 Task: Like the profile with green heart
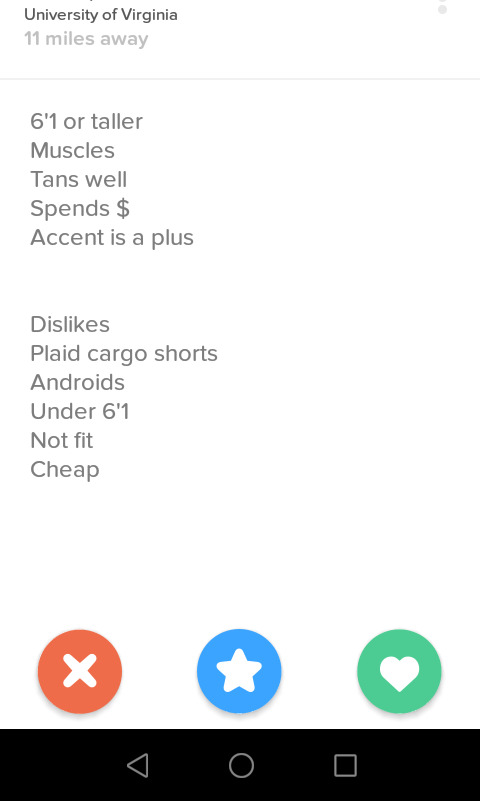(399, 671)
